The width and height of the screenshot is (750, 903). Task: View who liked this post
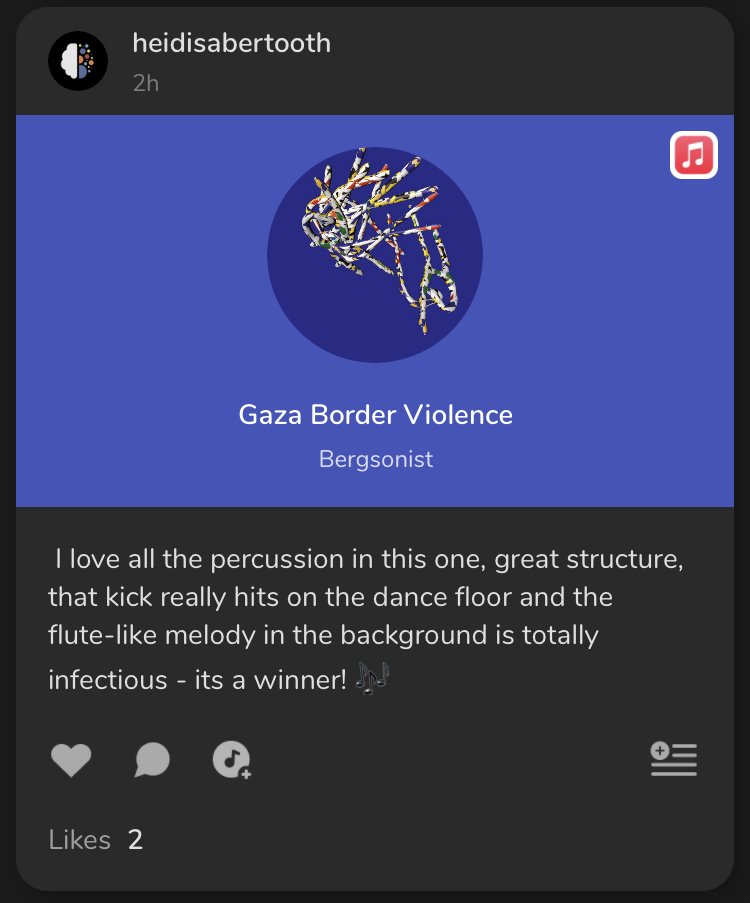[x=96, y=839]
